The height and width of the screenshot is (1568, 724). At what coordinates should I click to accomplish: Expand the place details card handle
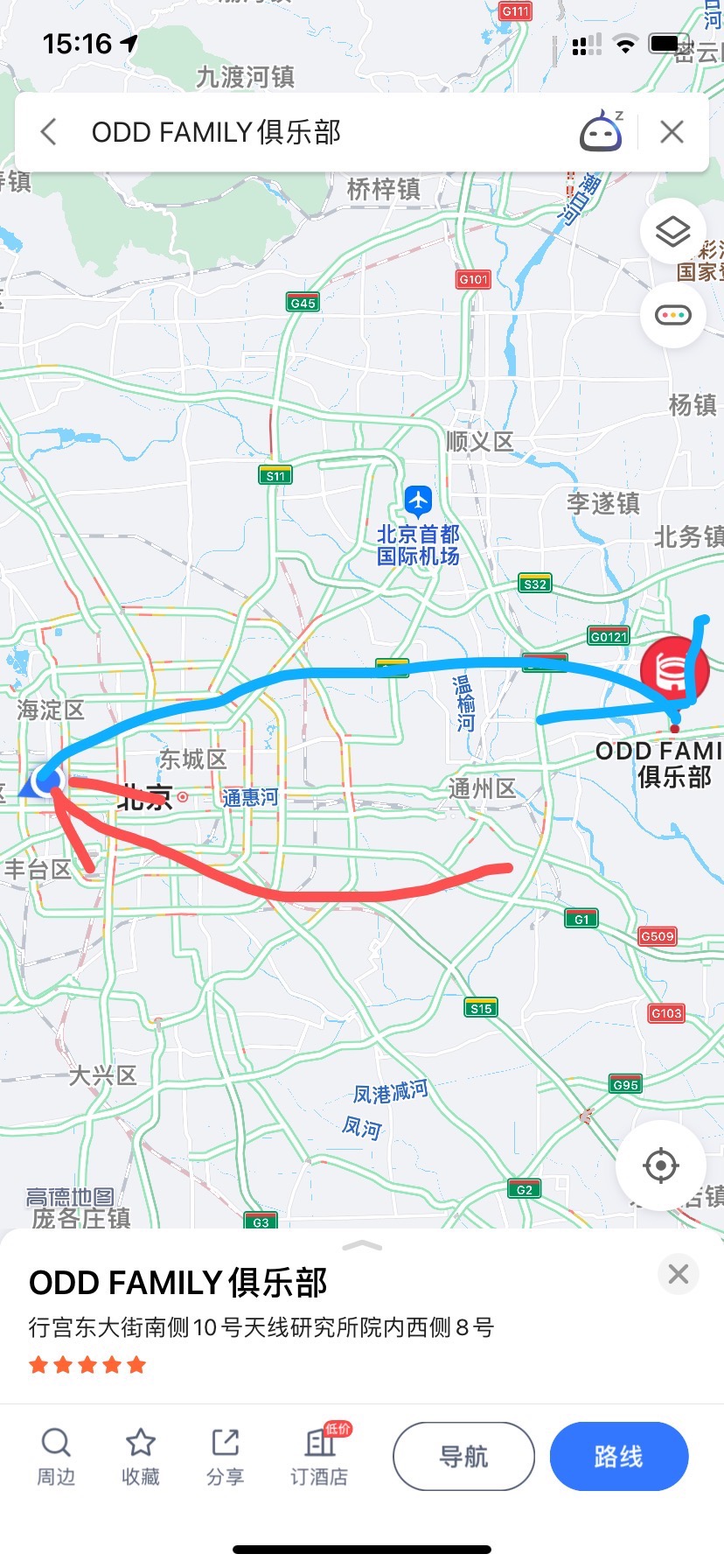coord(362,1245)
